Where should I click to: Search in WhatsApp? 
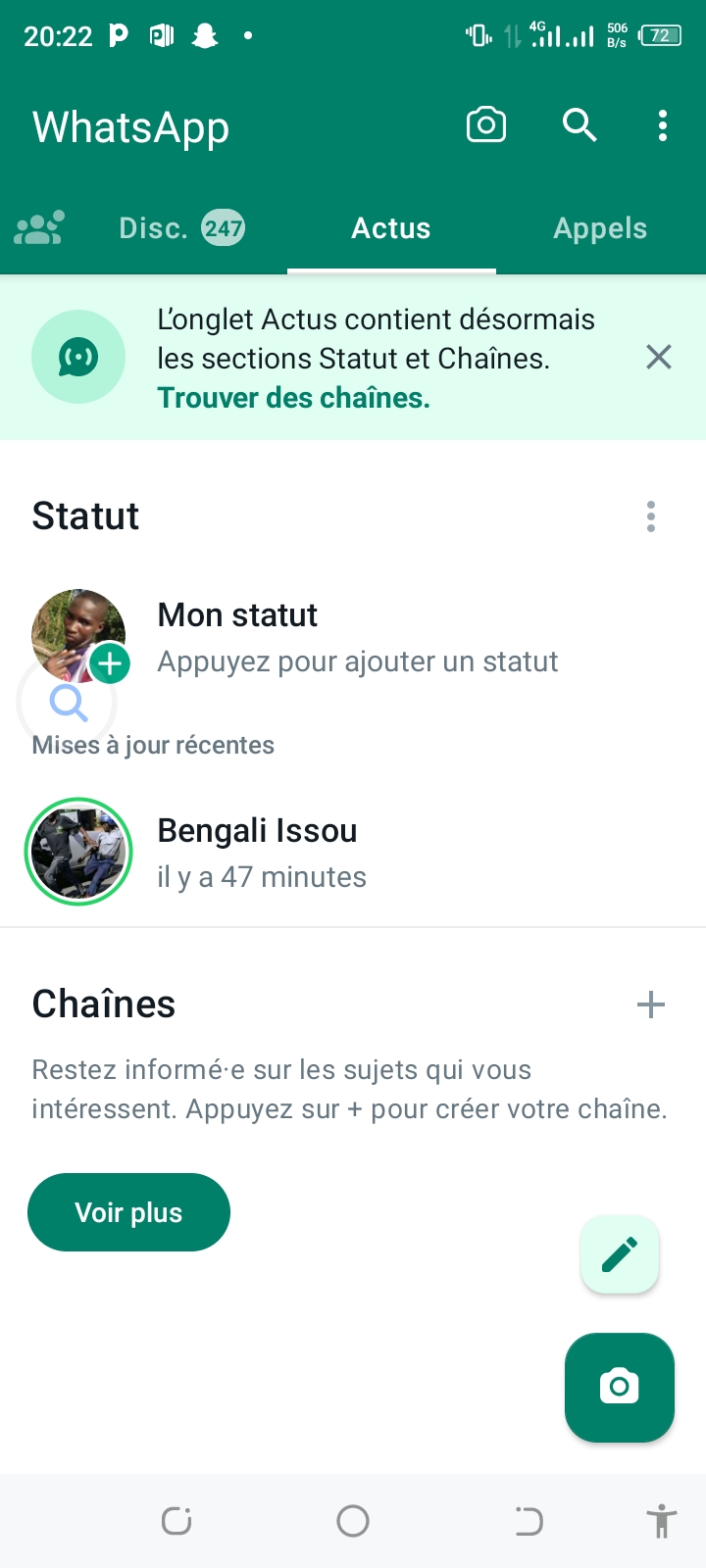coord(580,125)
